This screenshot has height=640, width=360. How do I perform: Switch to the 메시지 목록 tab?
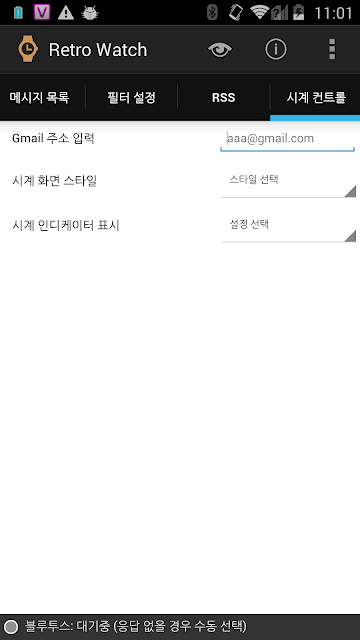point(39,98)
